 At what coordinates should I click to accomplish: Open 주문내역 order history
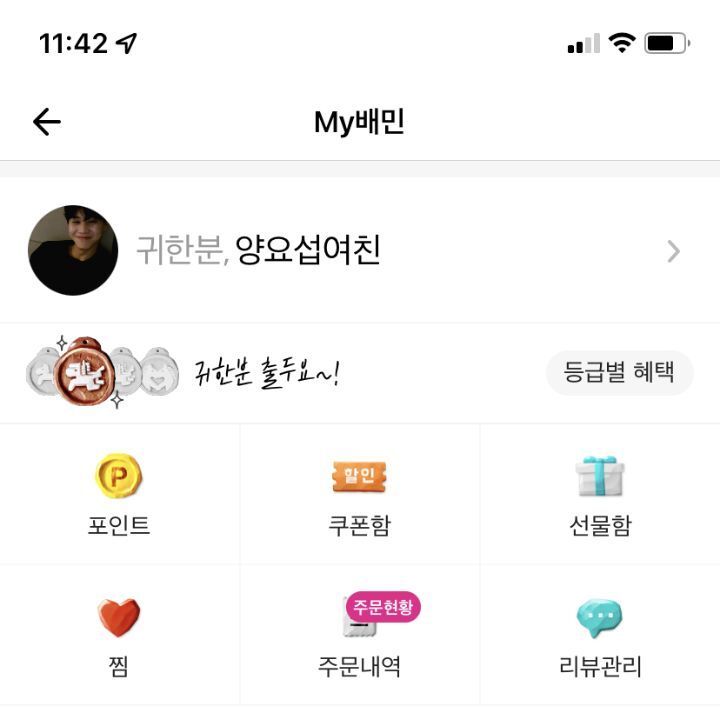359,635
